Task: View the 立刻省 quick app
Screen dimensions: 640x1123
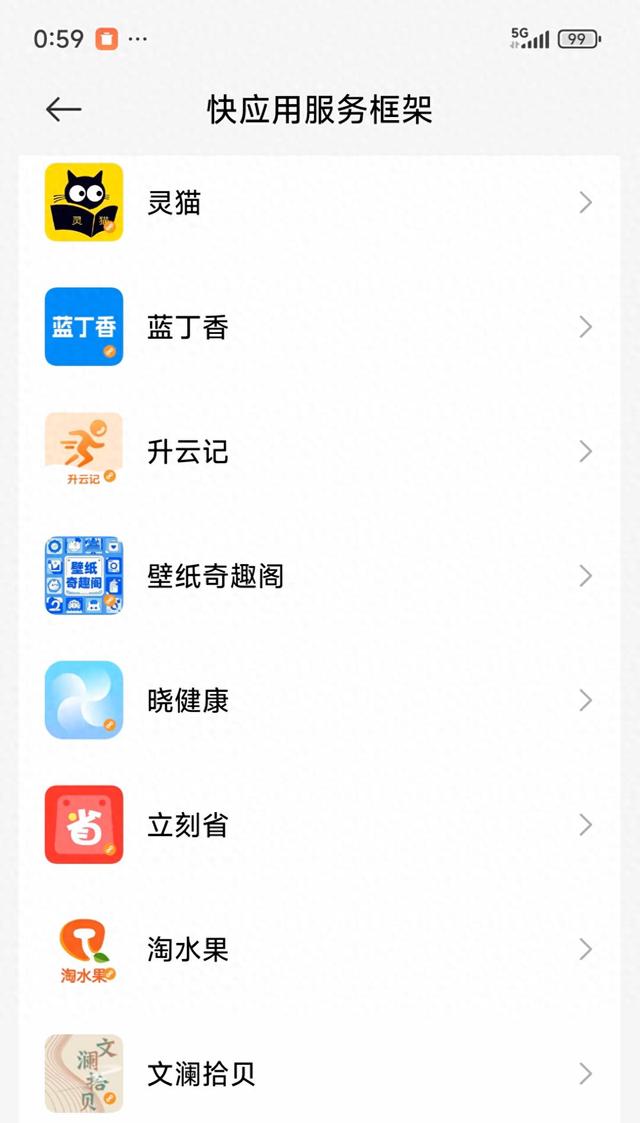Action: 320,825
